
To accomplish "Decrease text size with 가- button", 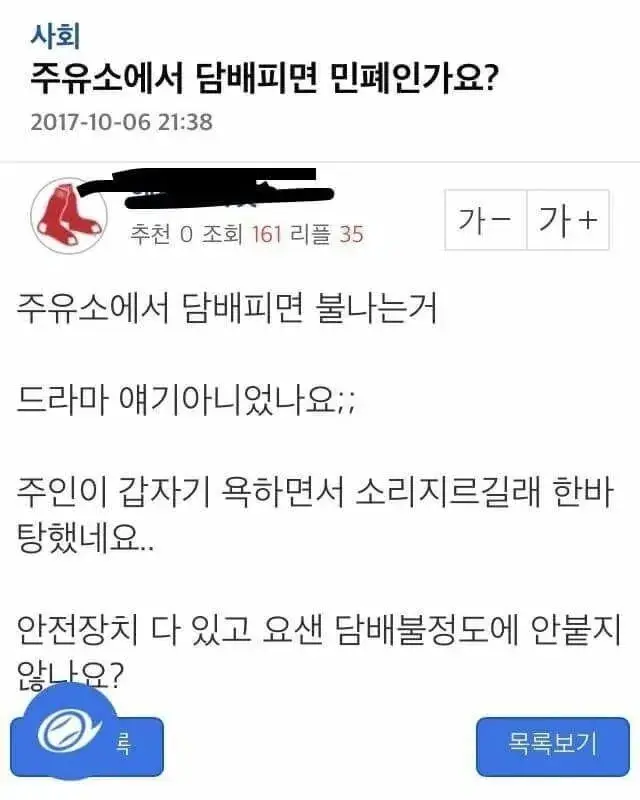I will [x=485, y=220].
